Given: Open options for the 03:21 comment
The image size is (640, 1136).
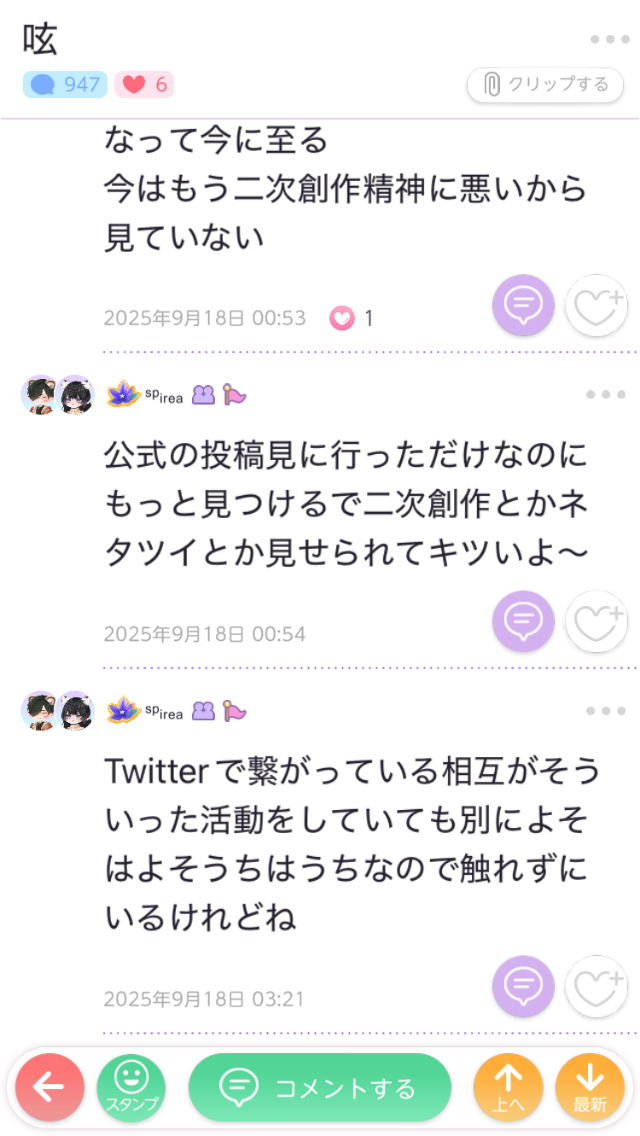Looking at the screenshot, I should click(606, 711).
